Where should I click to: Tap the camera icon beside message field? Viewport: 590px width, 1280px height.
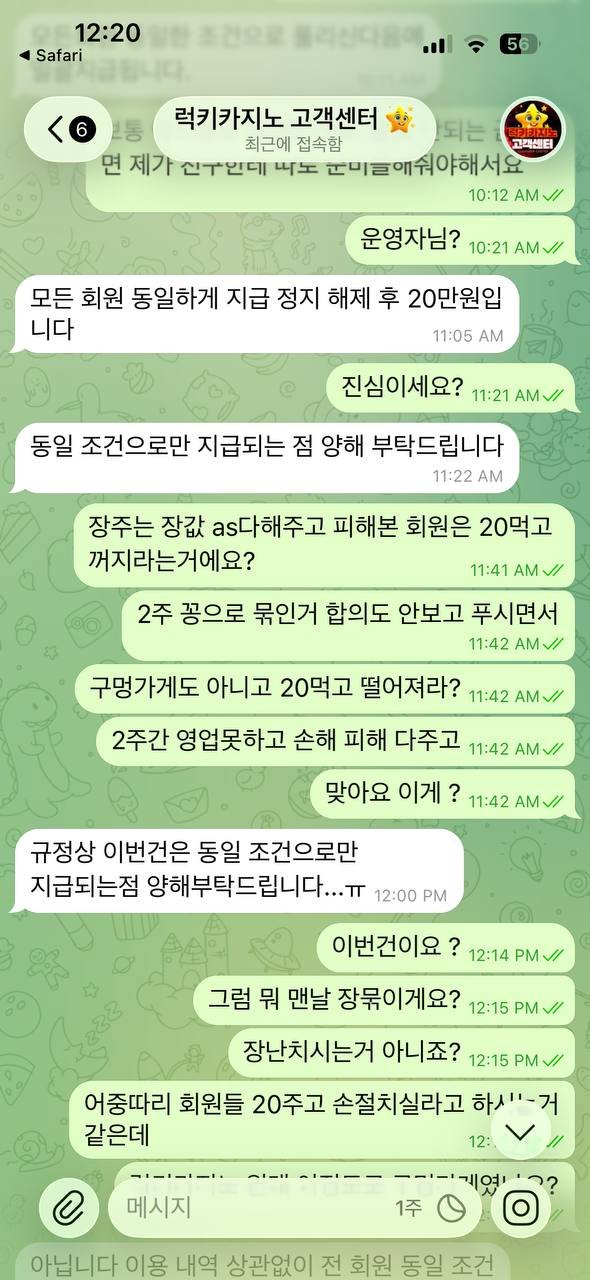[x=521, y=1208]
